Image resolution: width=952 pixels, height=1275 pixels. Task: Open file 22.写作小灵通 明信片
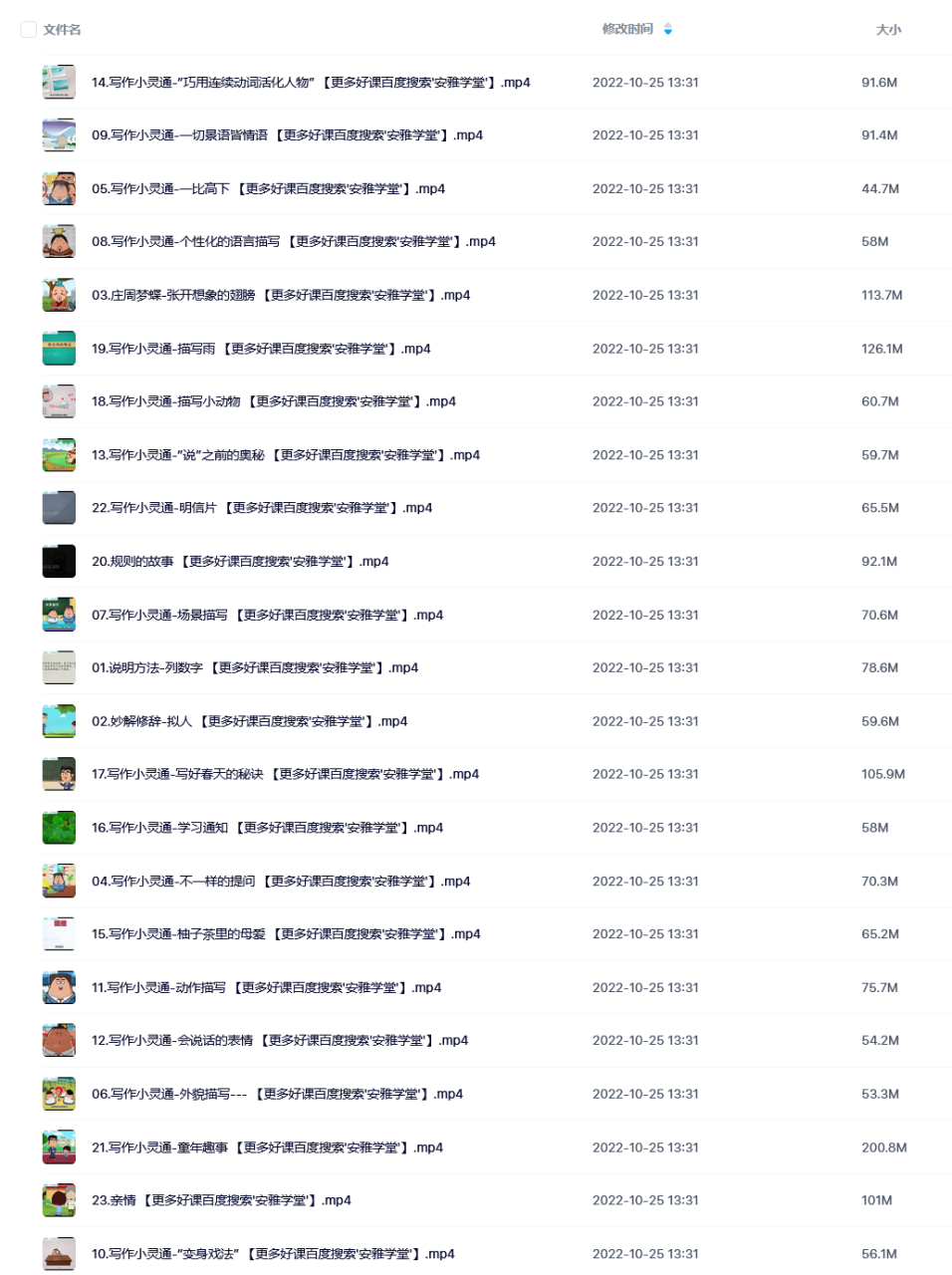(262, 508)
